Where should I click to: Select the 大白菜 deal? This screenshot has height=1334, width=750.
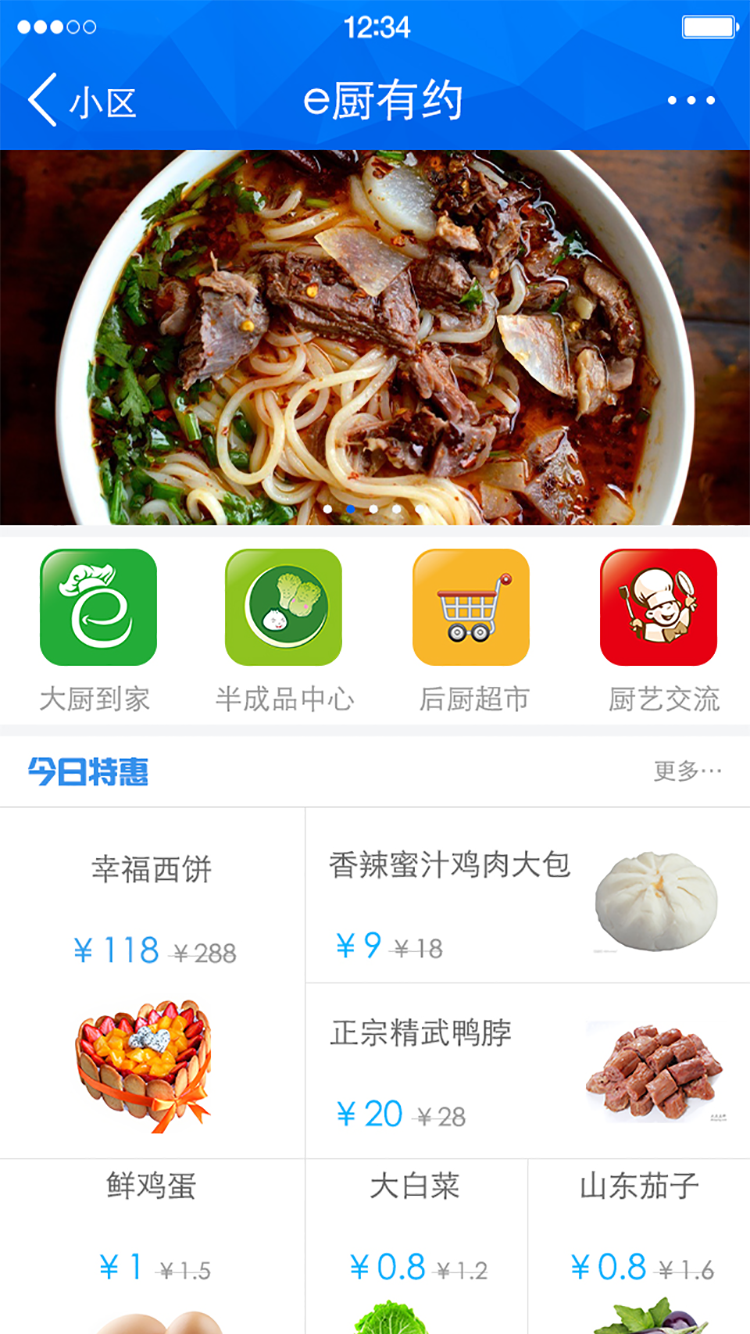click(416, 1245)
